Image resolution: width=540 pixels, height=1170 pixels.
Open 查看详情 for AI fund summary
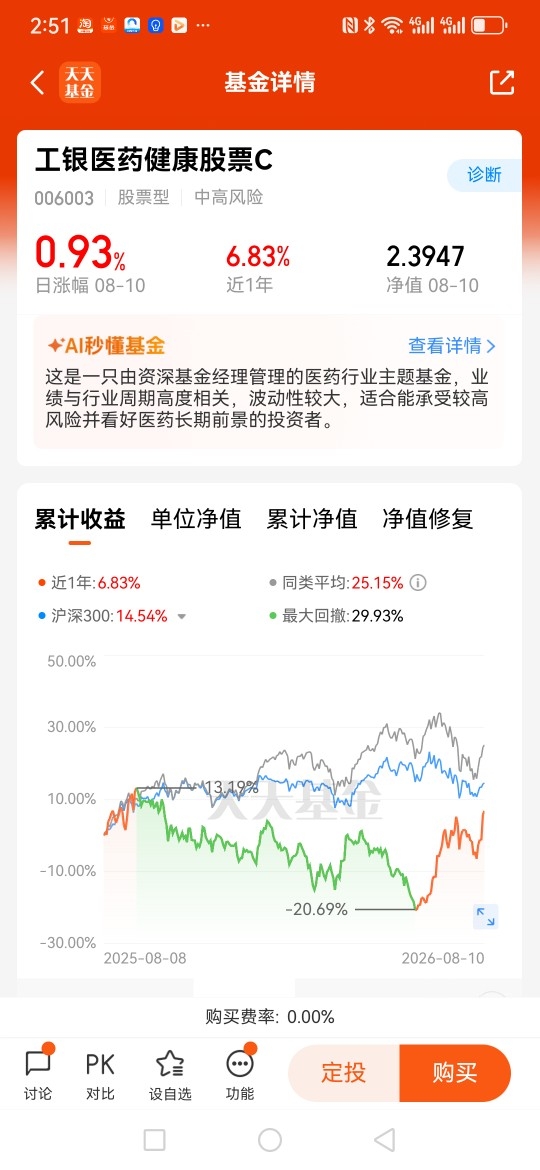452,345
